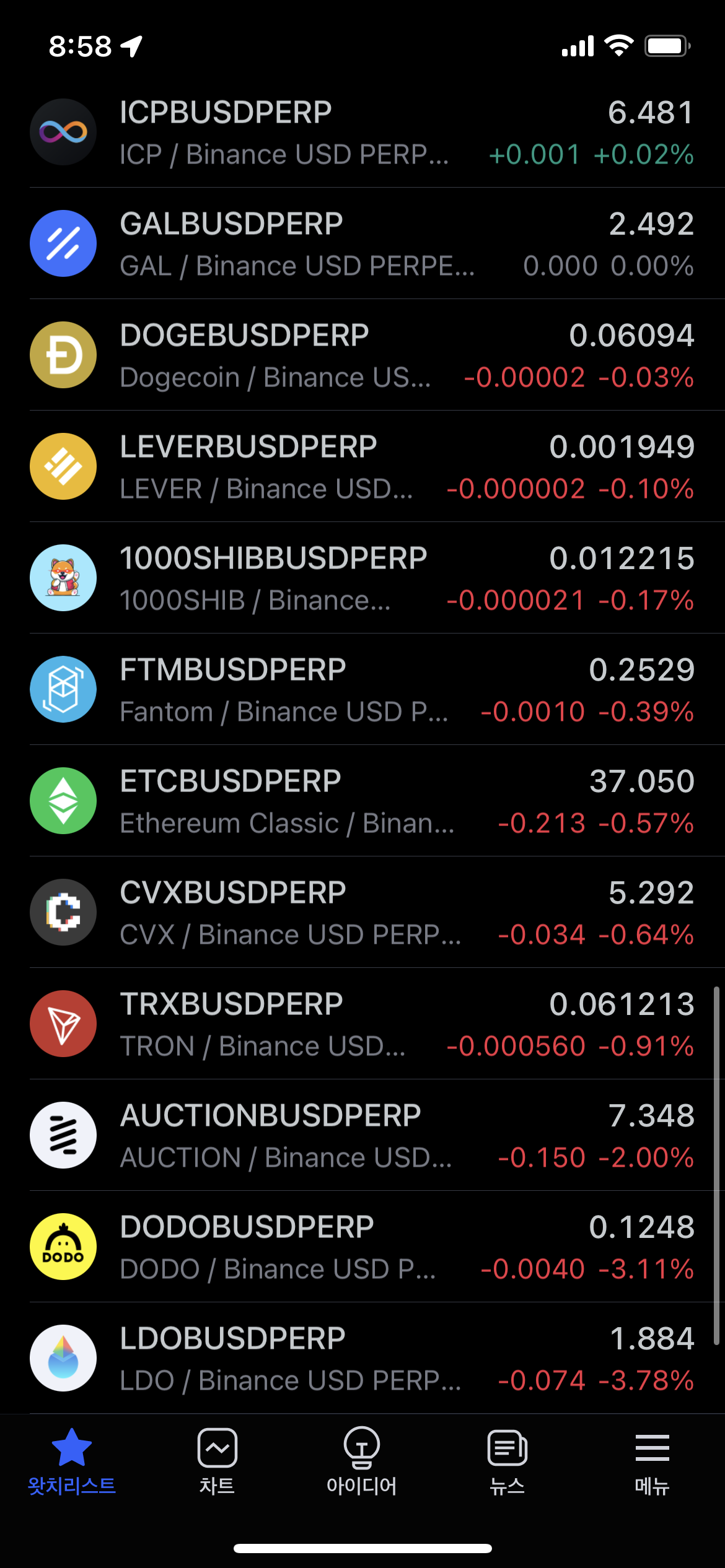
Task: Open LEVERBUSDPERP in the watchlist
Action: pyautogui.click(x=362, y=466)
